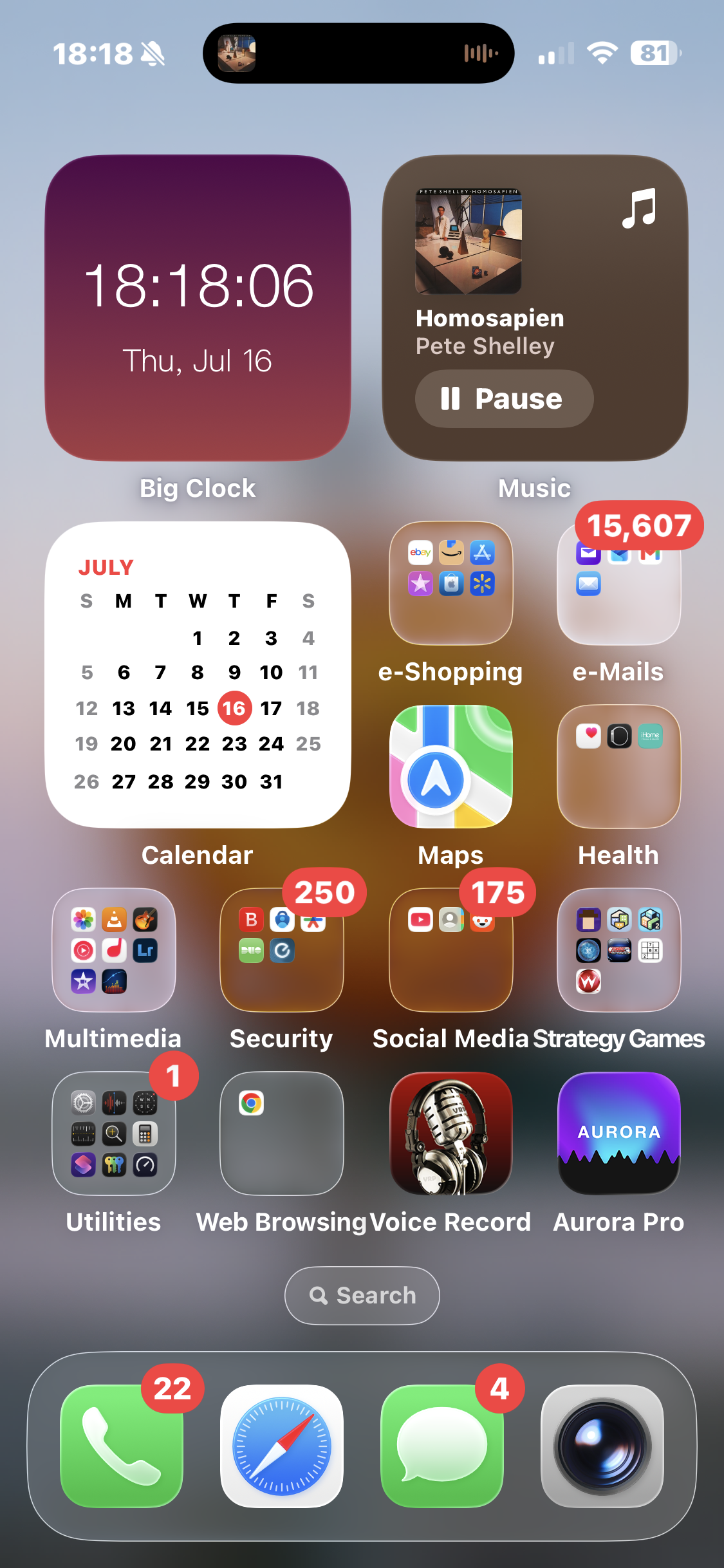Launch the Maps app
The width and height of the screenshot is (724, 1568).
(450, 767)
